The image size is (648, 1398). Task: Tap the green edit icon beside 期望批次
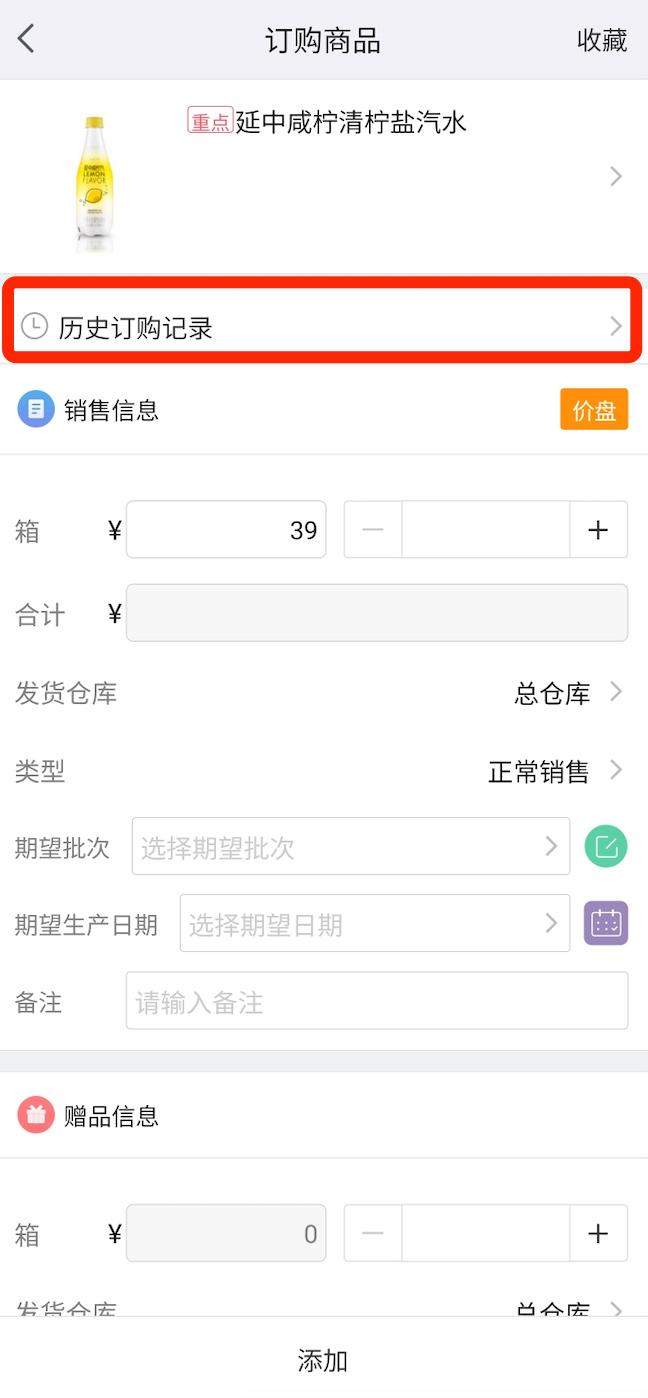606,847
